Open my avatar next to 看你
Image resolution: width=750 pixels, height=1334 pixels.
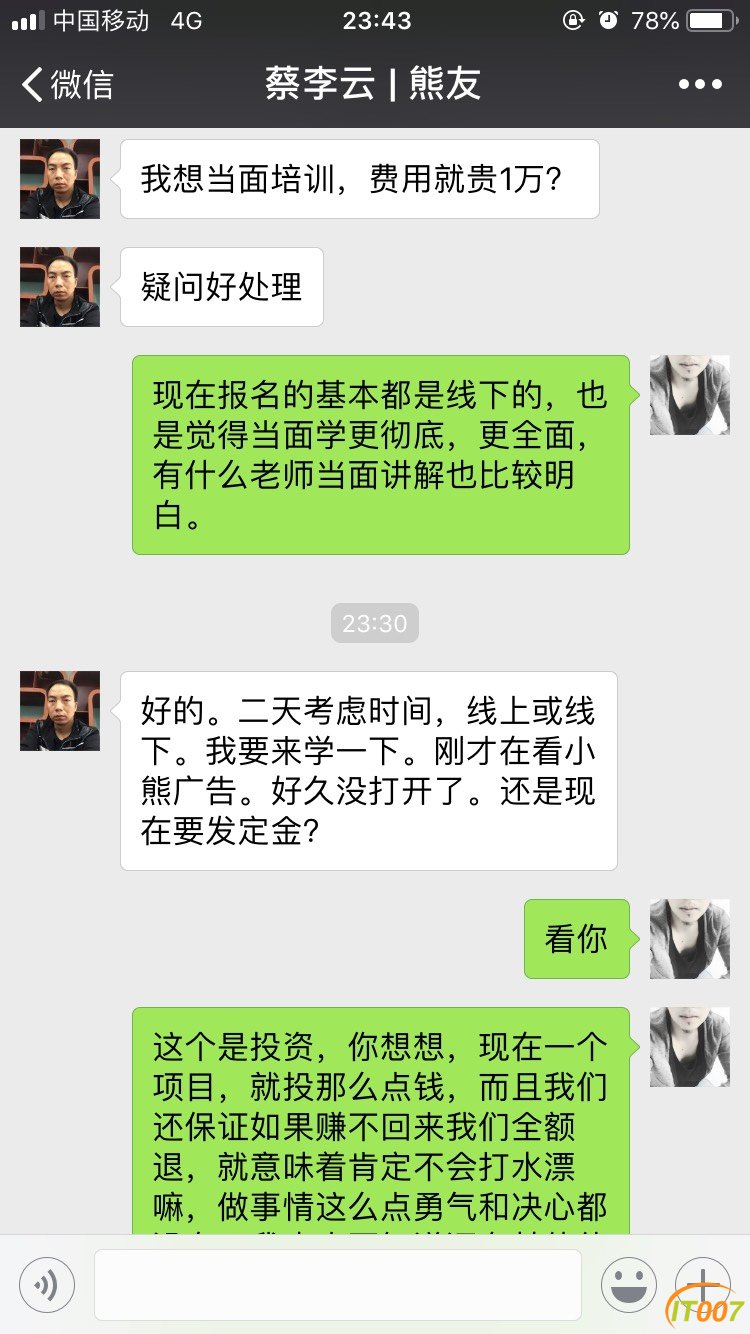(x=690, y=939)
